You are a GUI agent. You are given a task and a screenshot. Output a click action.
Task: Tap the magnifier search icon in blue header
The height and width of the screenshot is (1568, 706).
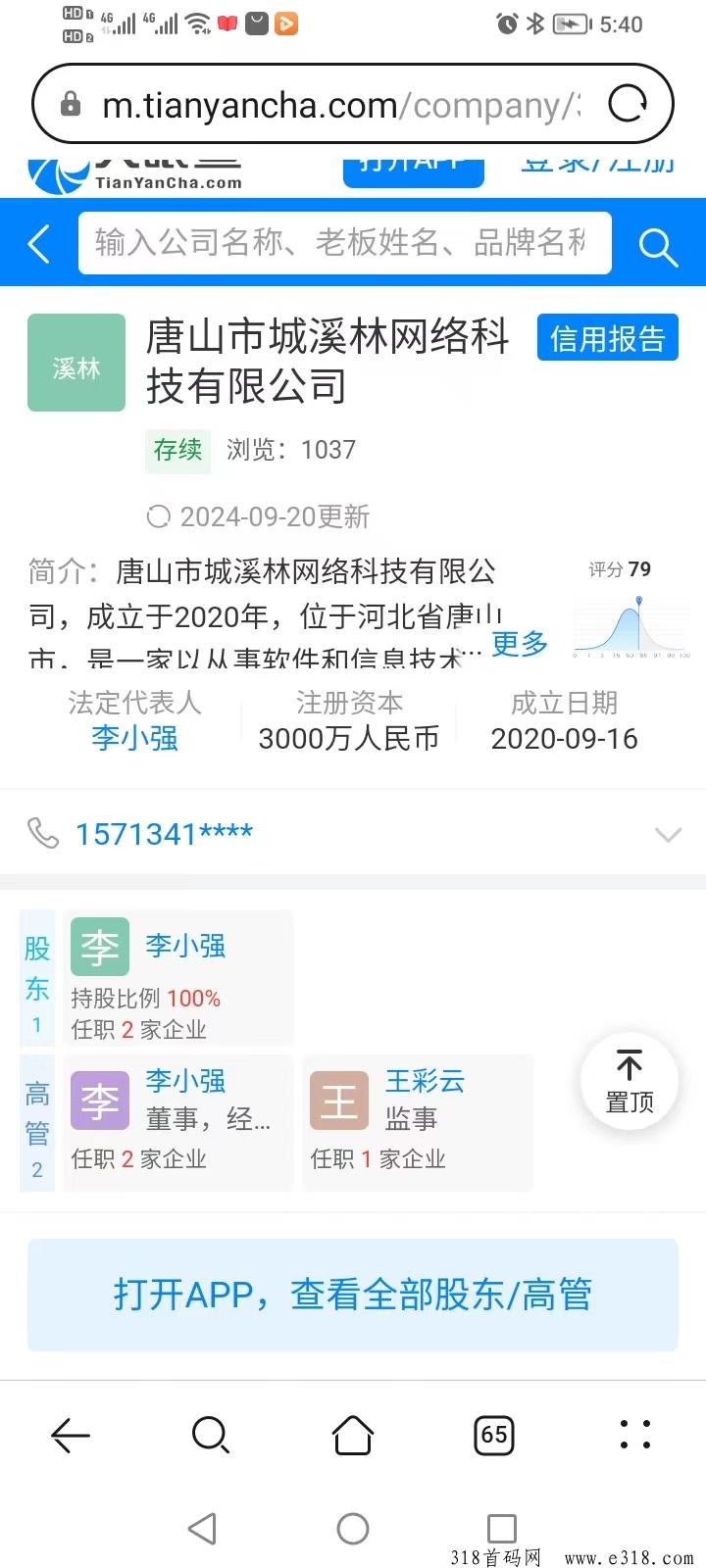[658, 246]
